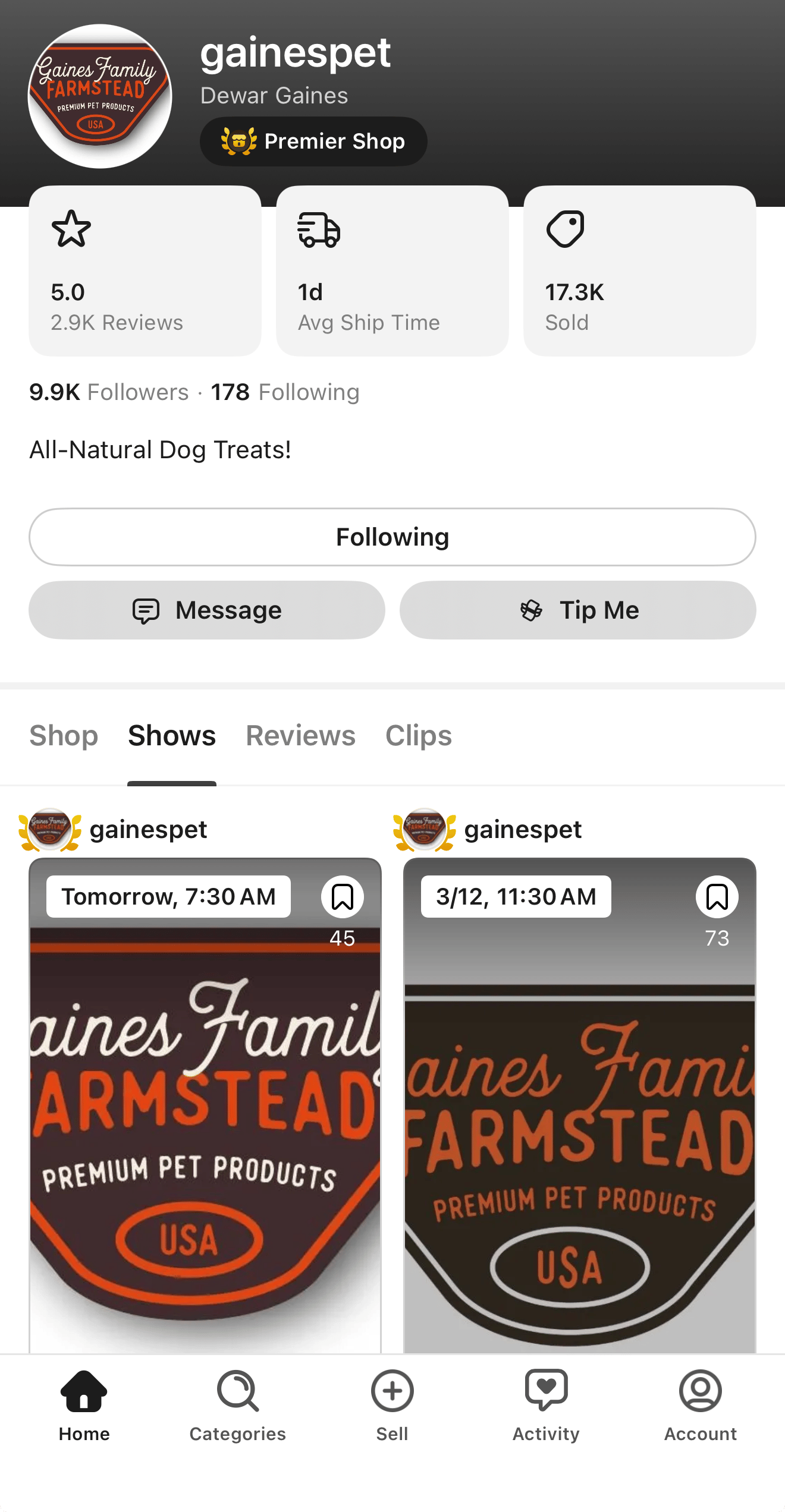
Task: View the 178 Following list
Action: [285, 392]
